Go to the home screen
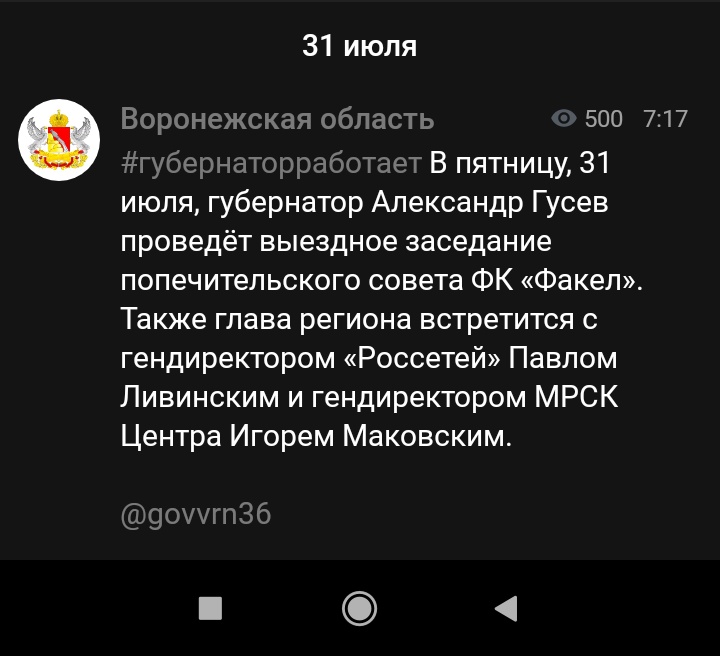This screenshot has width=720, height=656. [x=360, y=607]
